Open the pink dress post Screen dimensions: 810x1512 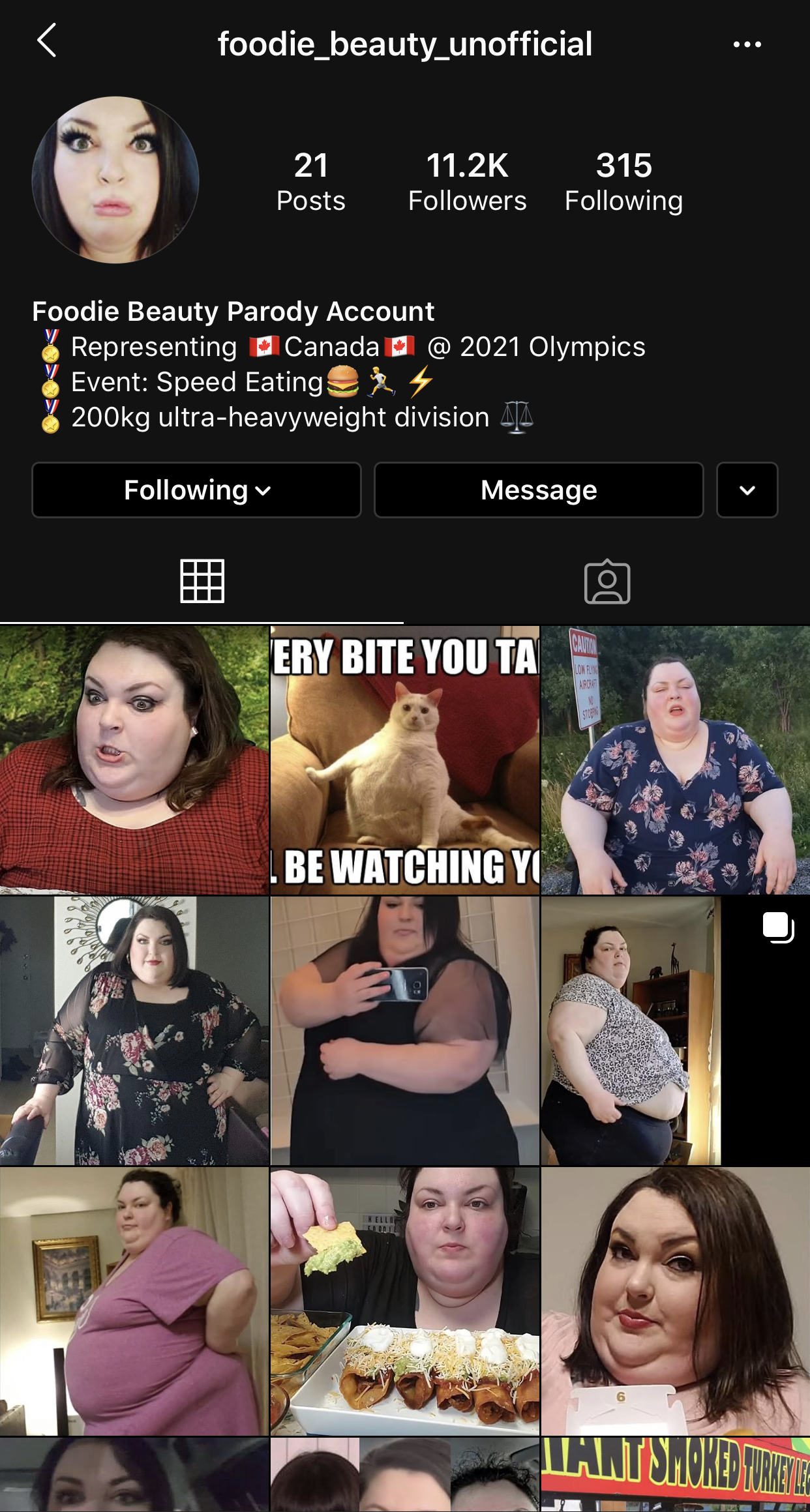134,1301
